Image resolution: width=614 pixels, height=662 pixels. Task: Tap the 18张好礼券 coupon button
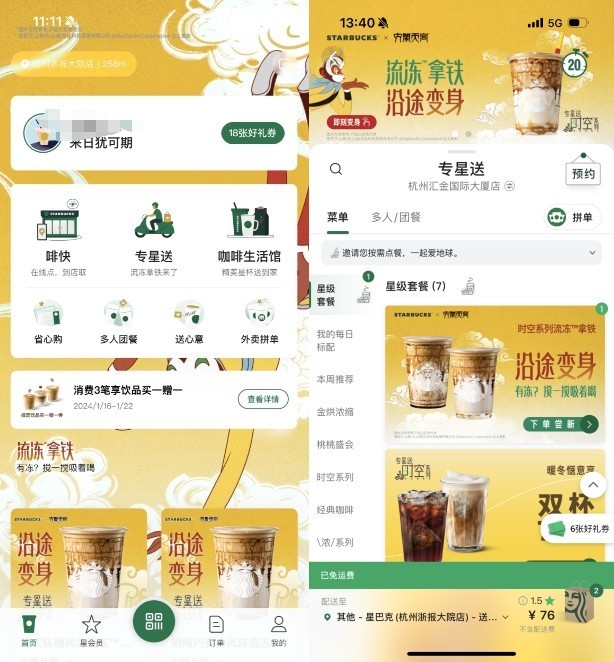[253, 133]
